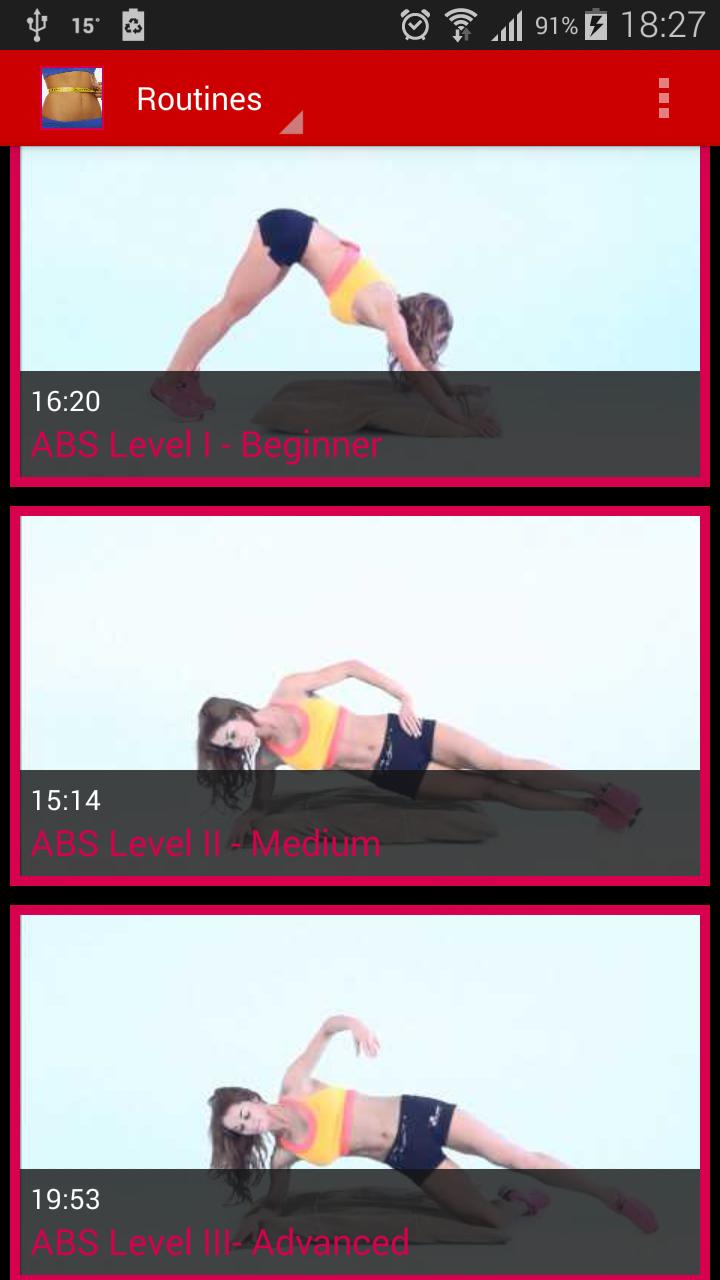Tap the app icon in the header
720x1280 pixels.
point(71,98)
